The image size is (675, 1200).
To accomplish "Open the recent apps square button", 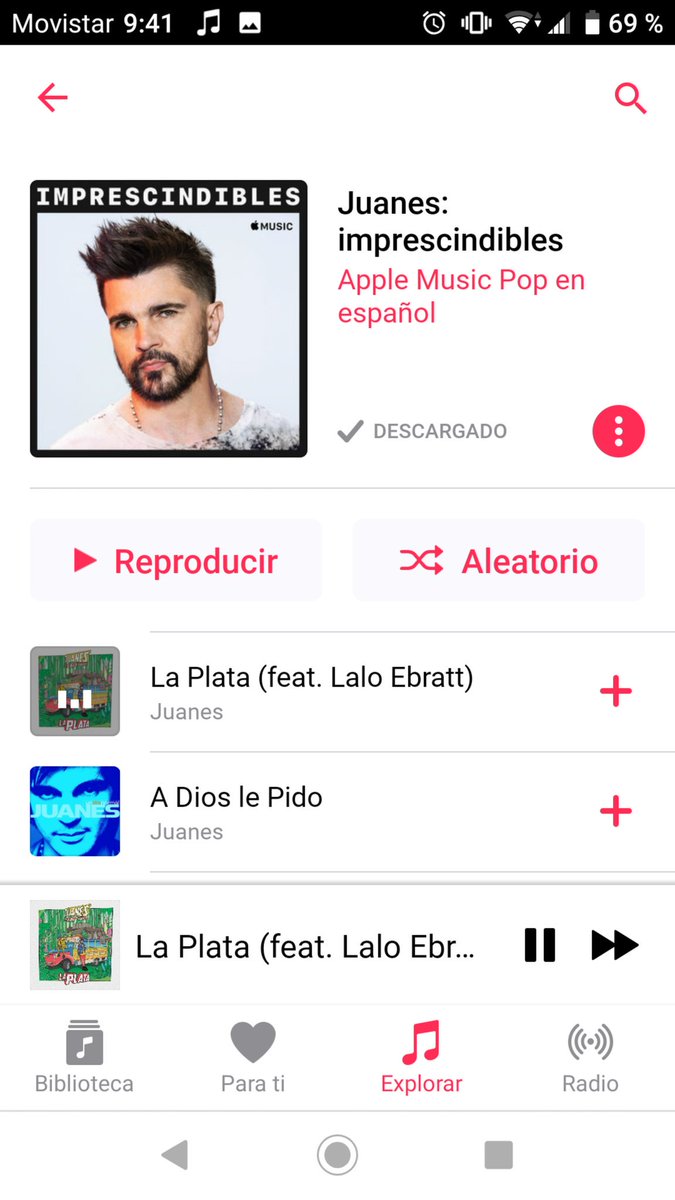I will click(498, 1155).
